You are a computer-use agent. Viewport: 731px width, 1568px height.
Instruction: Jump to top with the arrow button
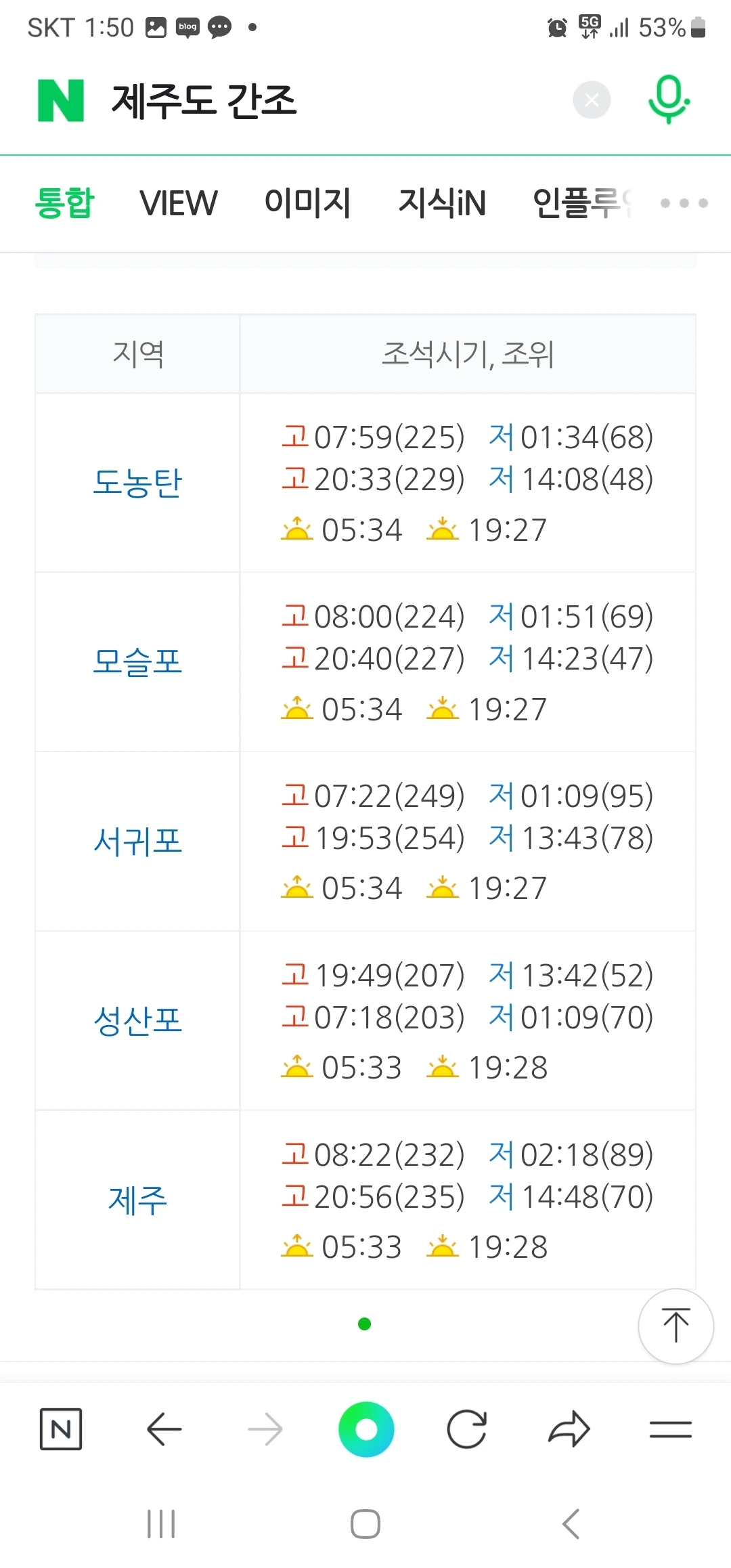point(675,1326)
